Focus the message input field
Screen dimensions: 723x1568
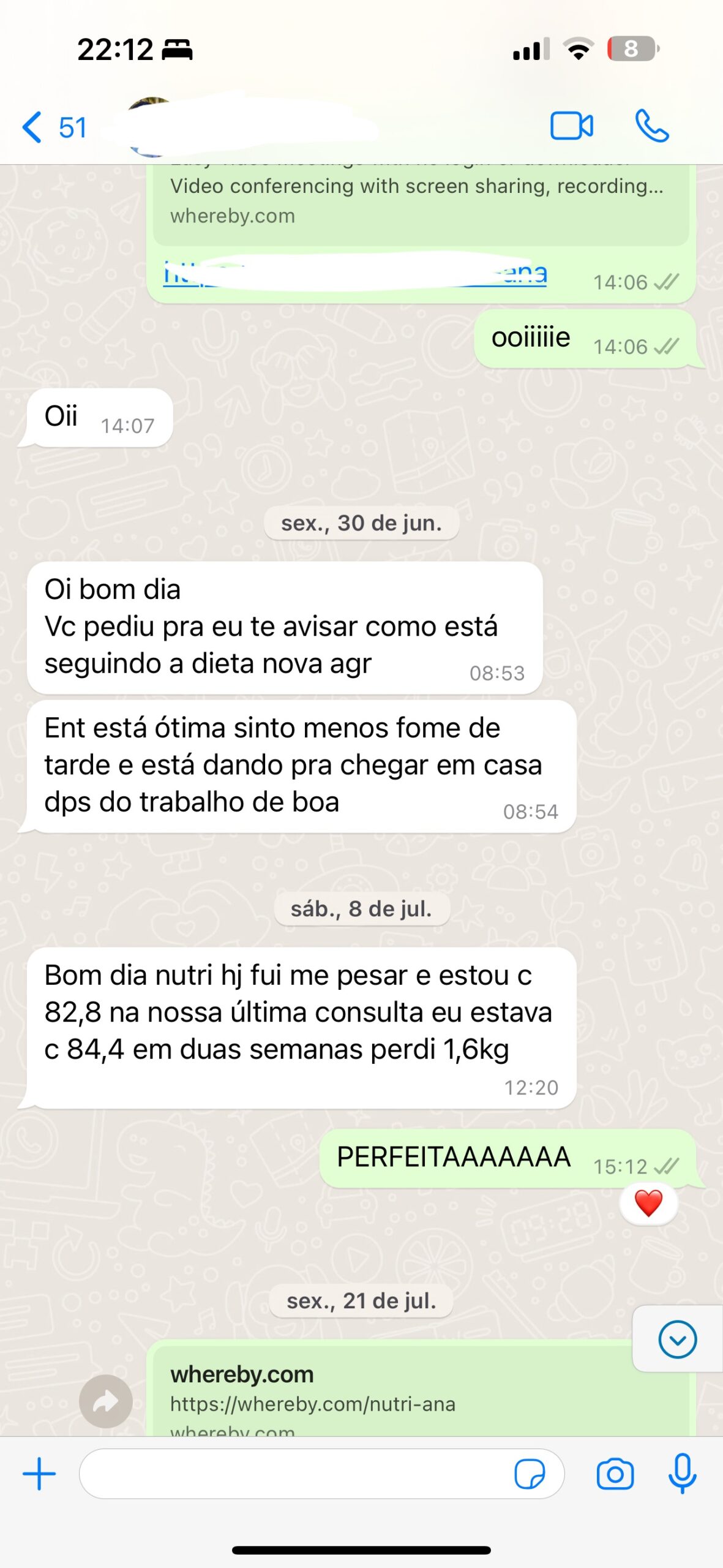point(294,1474)
